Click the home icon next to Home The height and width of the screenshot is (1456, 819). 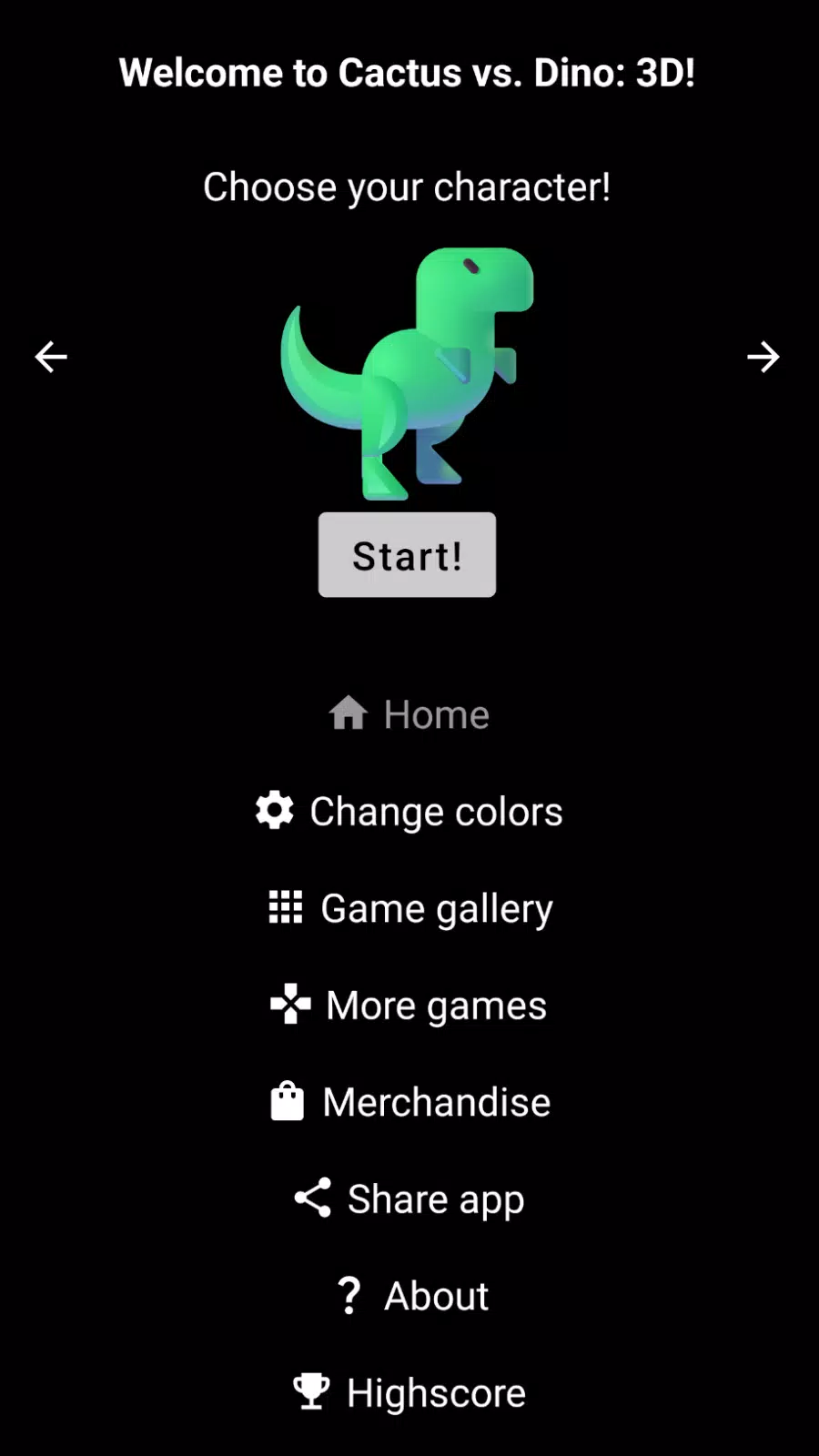pos(348,713)
